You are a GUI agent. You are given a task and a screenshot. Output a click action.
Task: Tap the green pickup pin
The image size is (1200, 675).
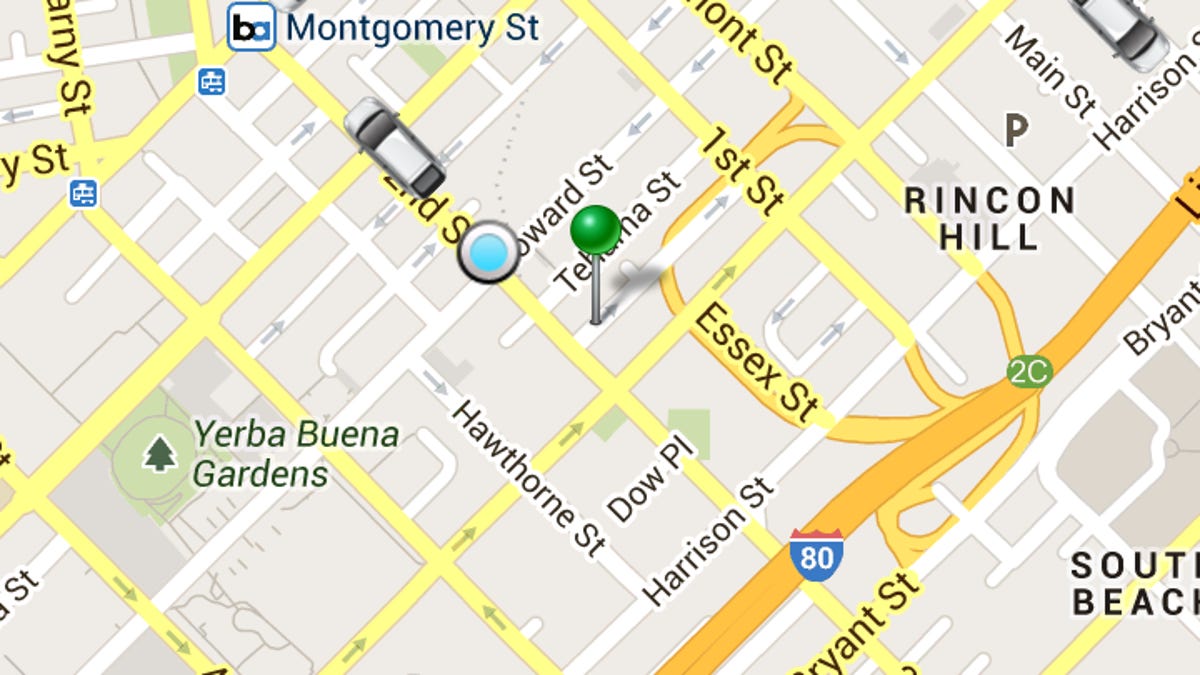pyautogui.click(x=596, y=232)
